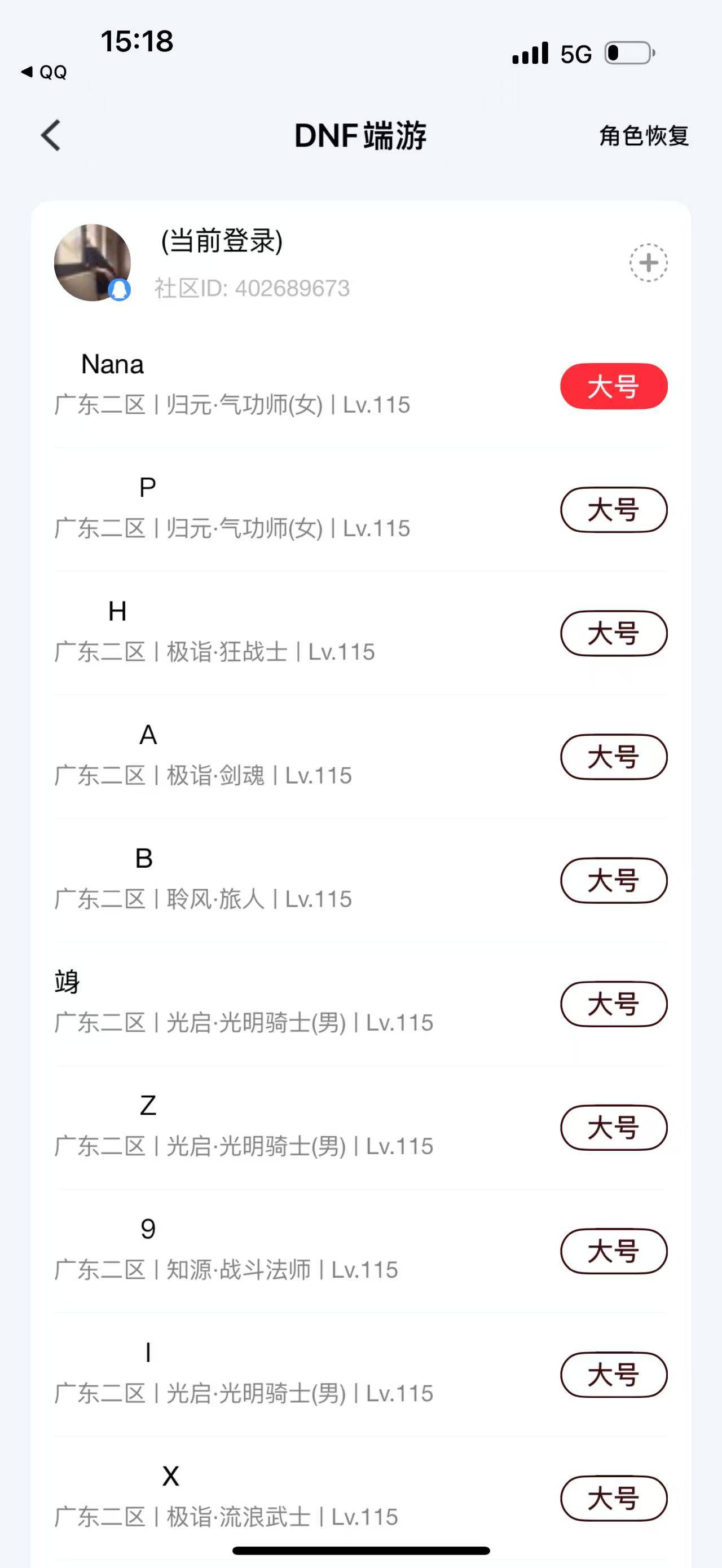This screenshot has height=1568, width=722.
Task: Select the Nana character row
Action: pos(244,383)
